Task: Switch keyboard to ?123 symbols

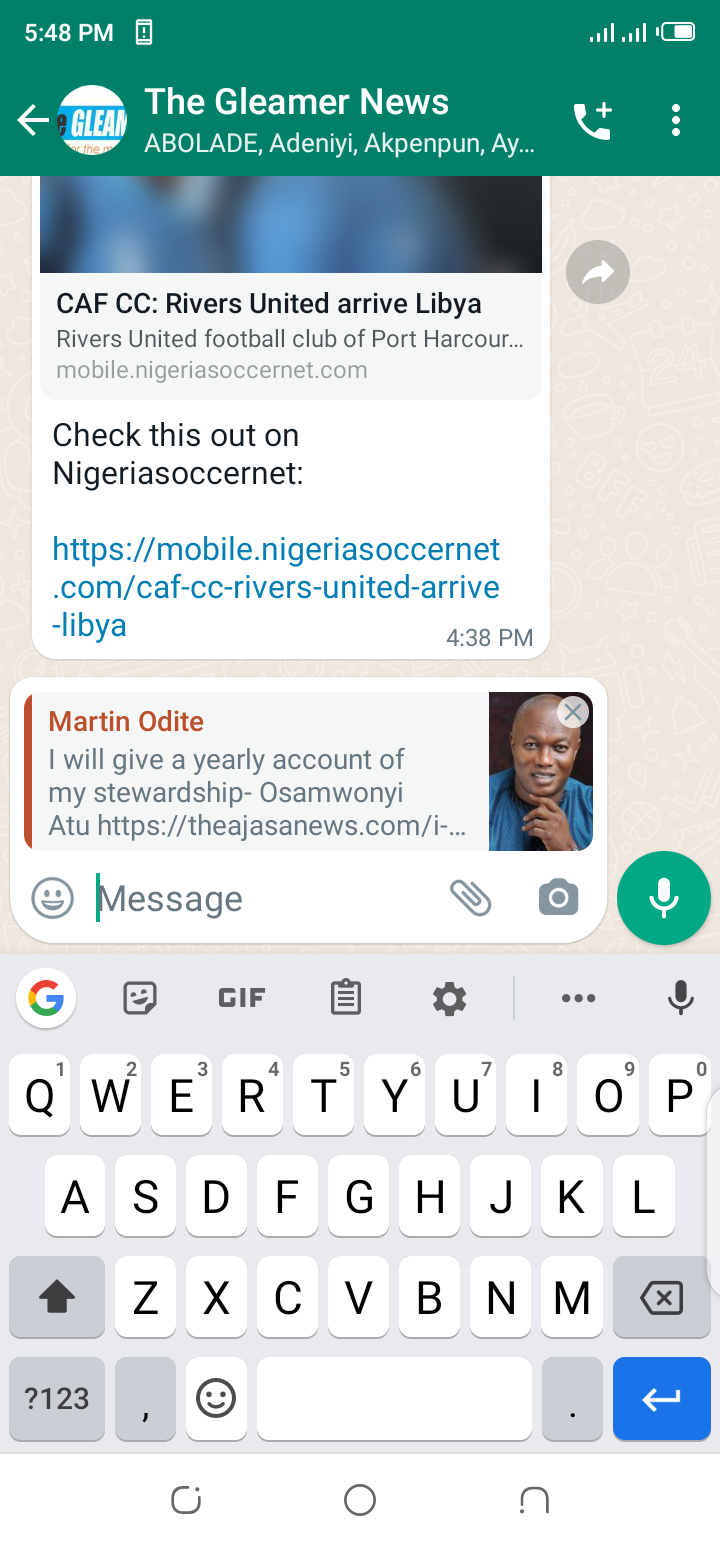Action: point(57,1398)
